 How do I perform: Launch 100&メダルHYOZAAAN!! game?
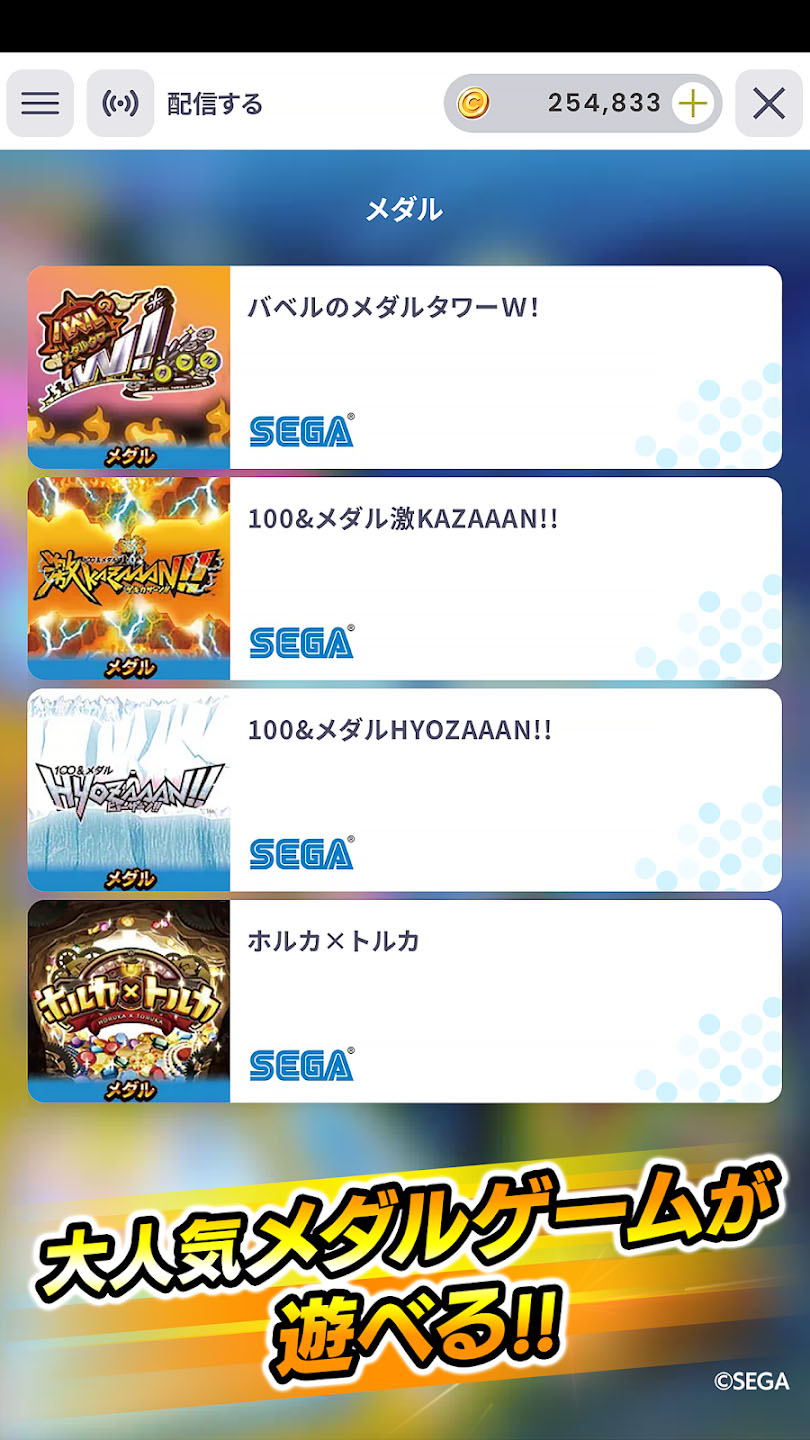coord(404,790)
